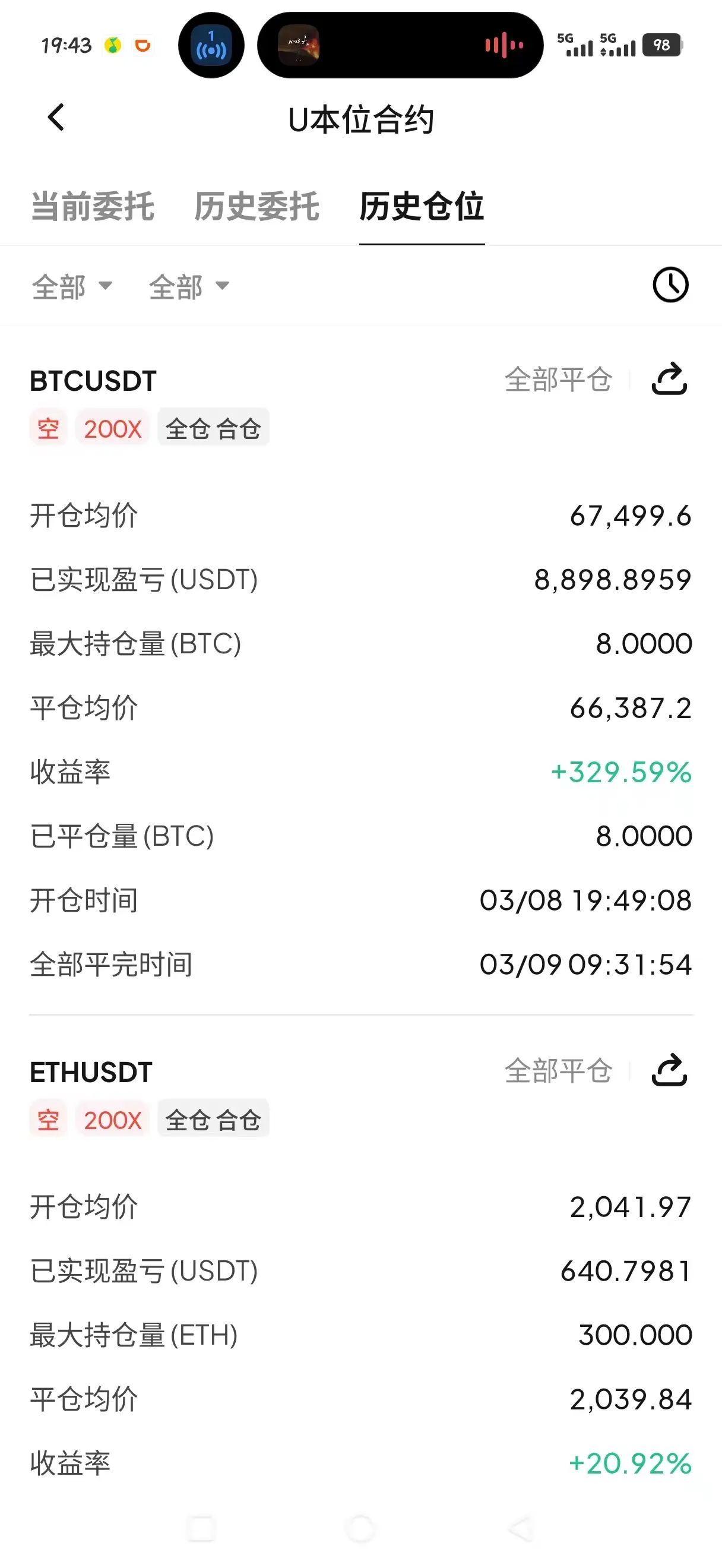Share the BTCUSDT position record
The image size is (722, 1568).
click(x=669, y=379)
